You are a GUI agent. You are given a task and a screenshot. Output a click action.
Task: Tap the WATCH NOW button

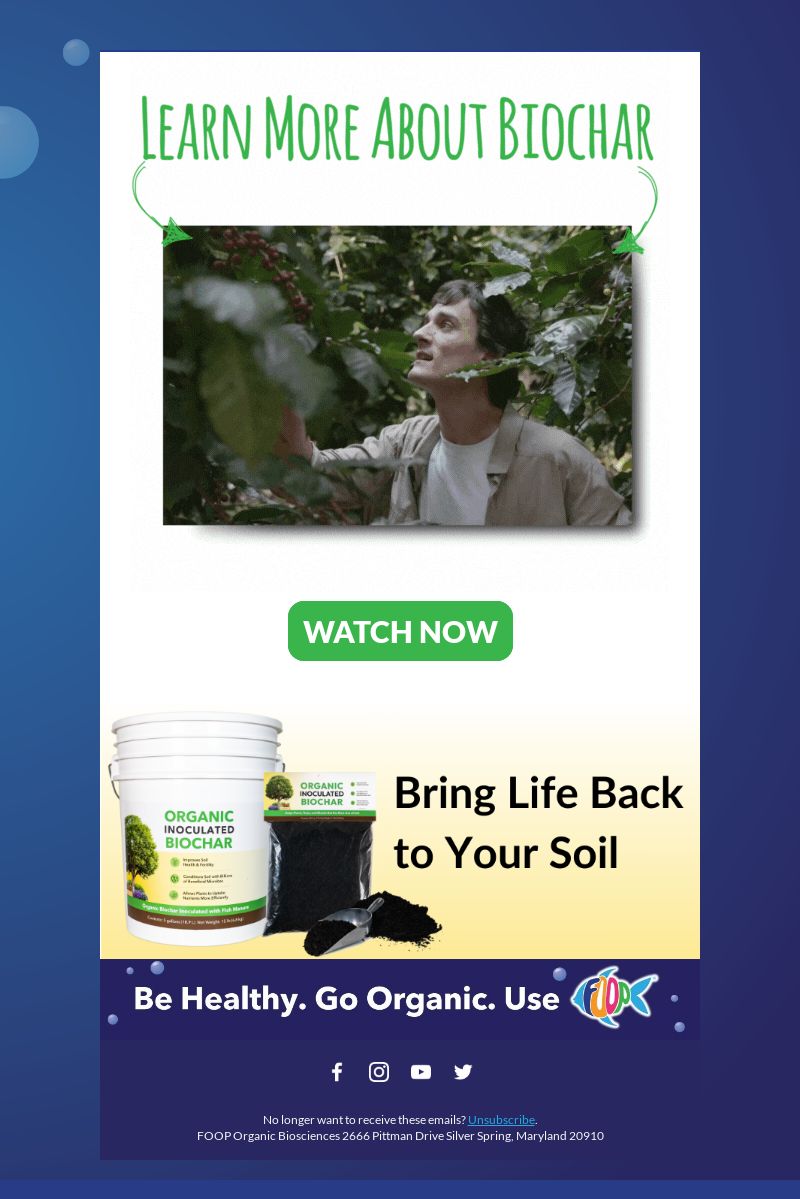point(400,631)
